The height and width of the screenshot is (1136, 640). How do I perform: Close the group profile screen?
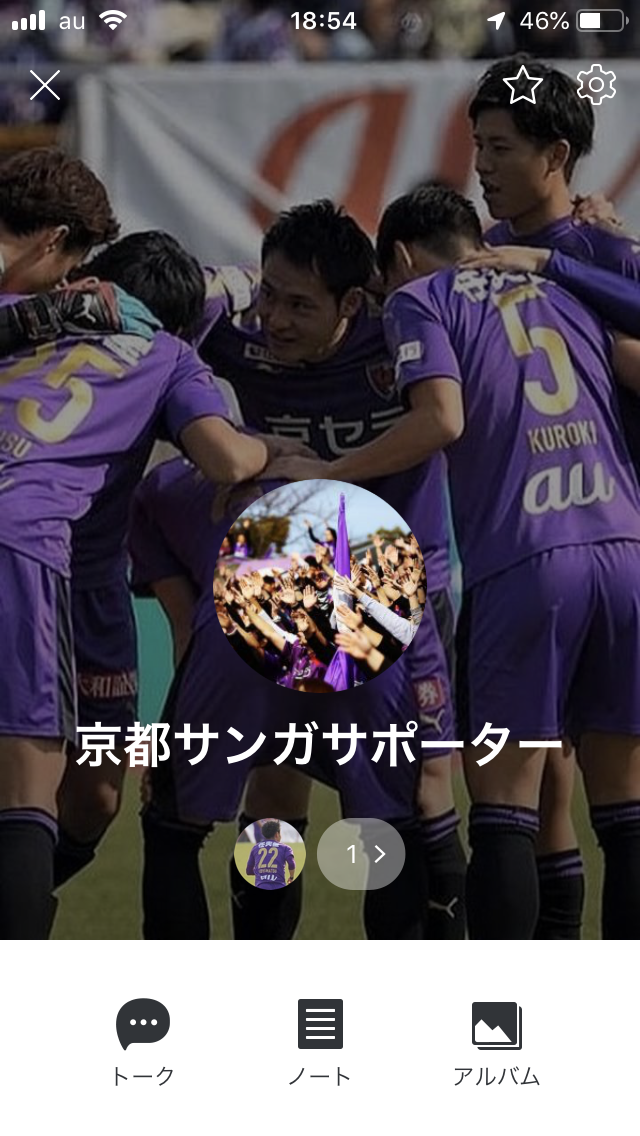click(45, 86)
